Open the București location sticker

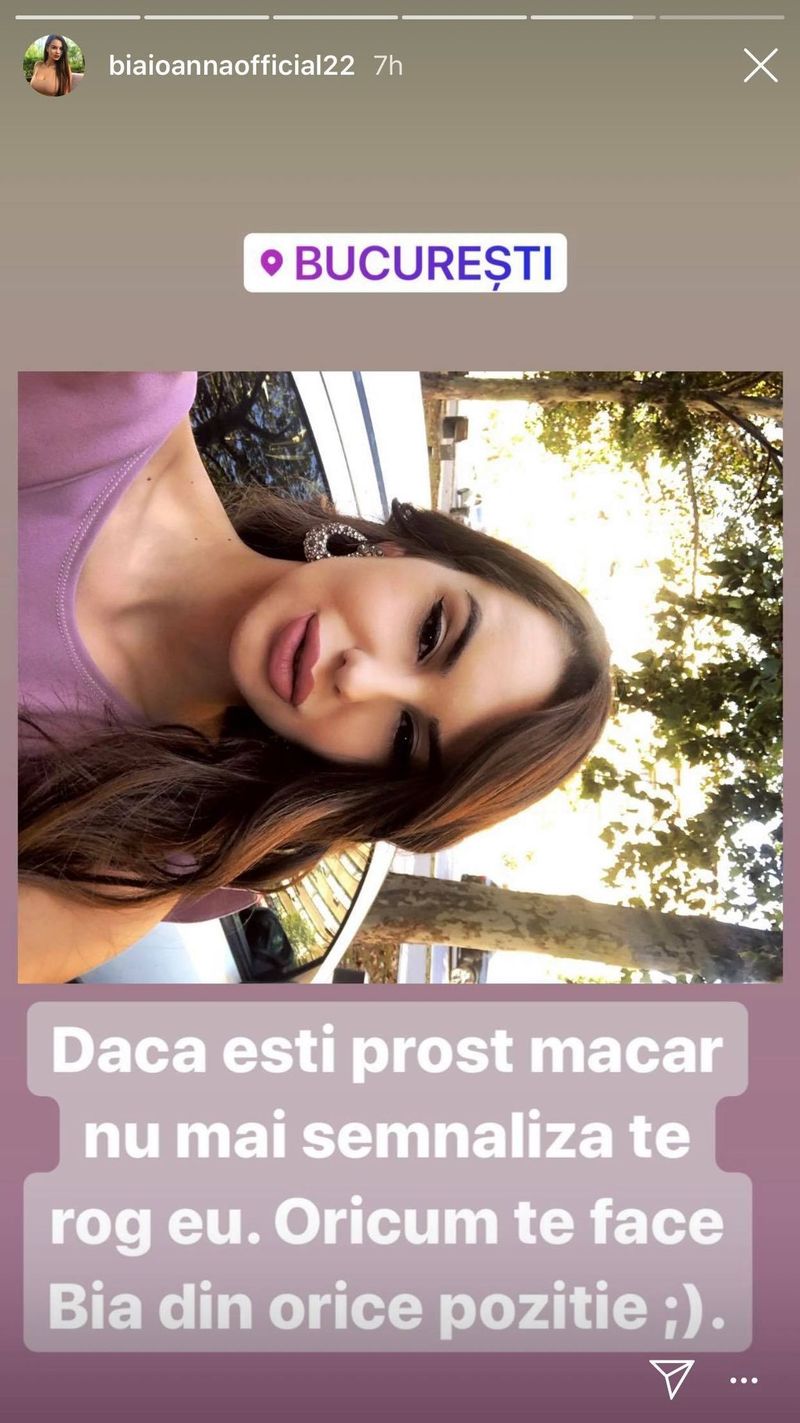(405, 263)
